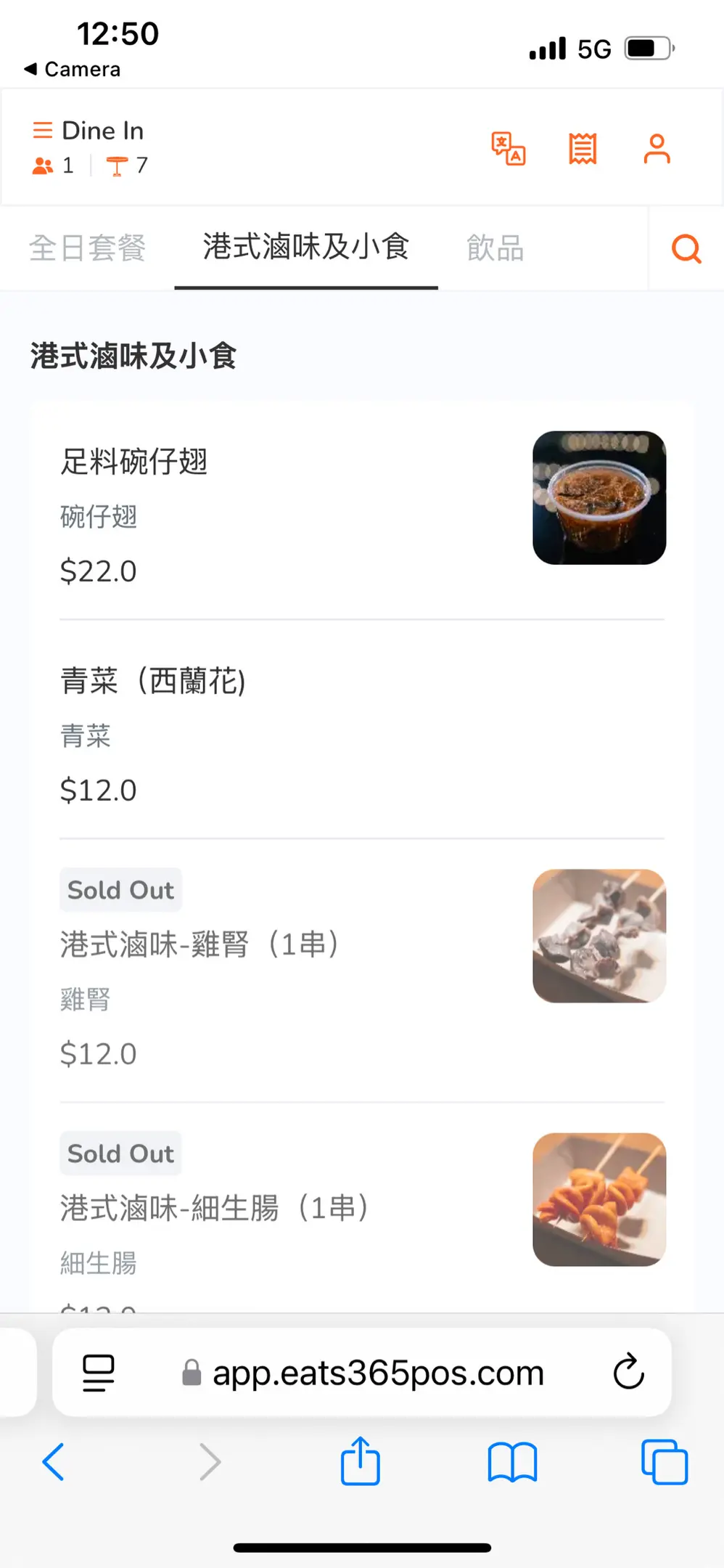Choose the 青菜（西蘭花) menu item
Image resolution: width=724 pixels, height=1568 pixels.
pos(153,681)
